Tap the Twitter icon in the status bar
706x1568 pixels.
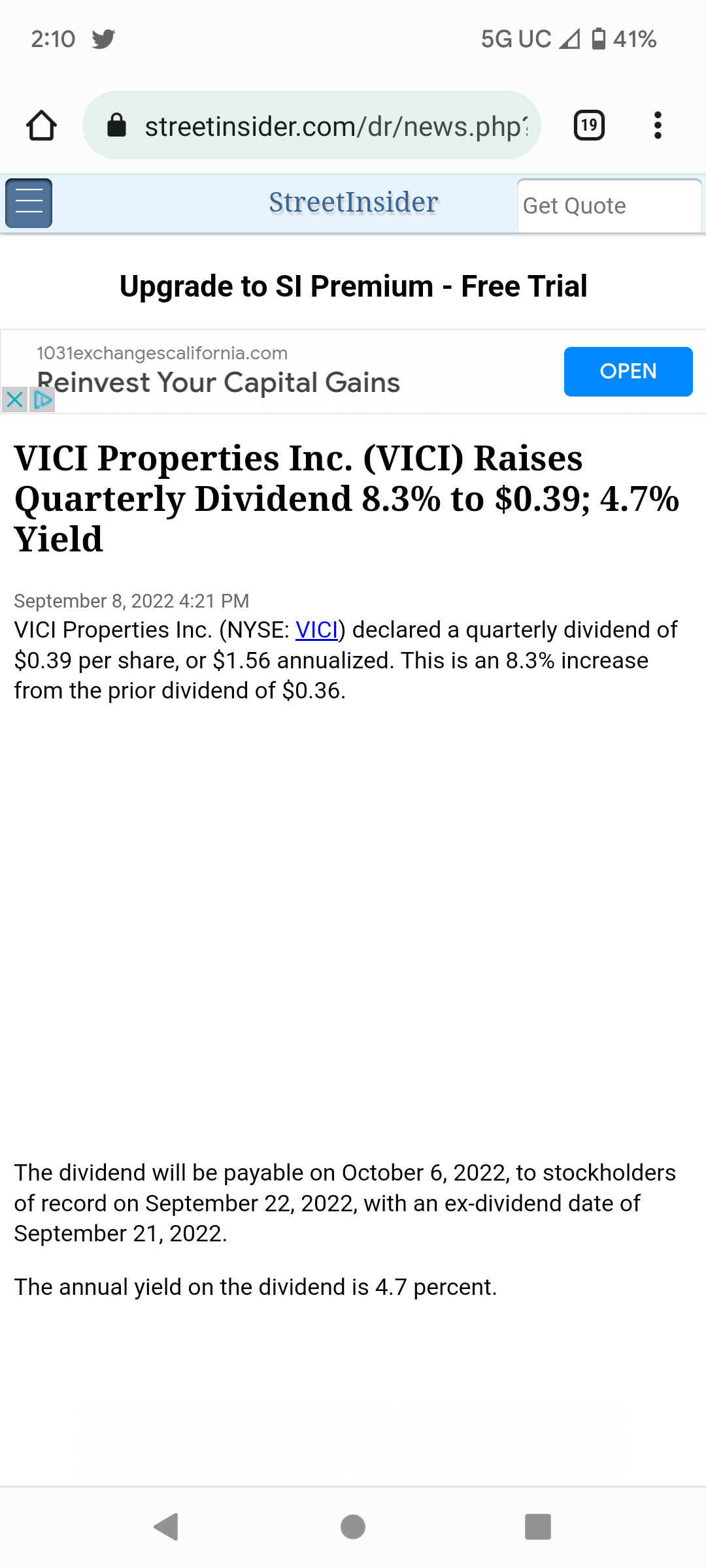click(x=105, y=39)
